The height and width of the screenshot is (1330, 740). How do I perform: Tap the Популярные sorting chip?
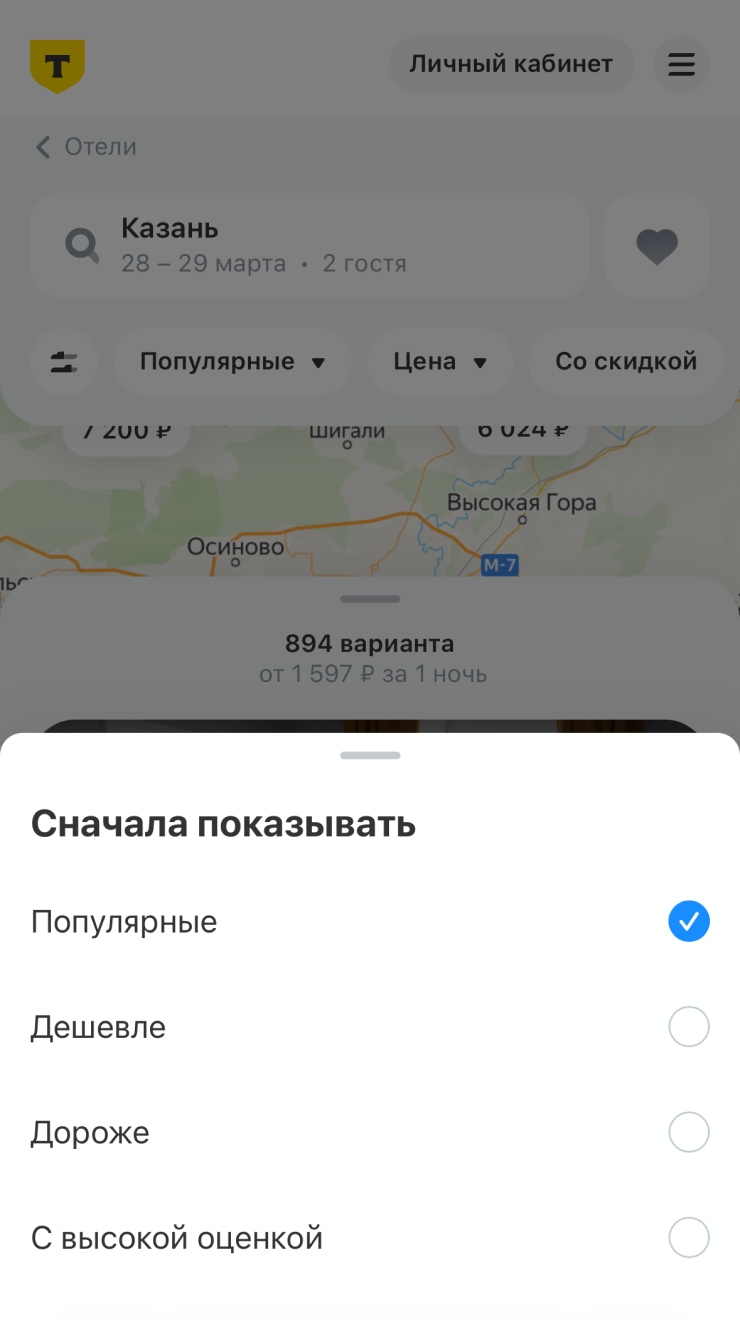tap(232, 361)
